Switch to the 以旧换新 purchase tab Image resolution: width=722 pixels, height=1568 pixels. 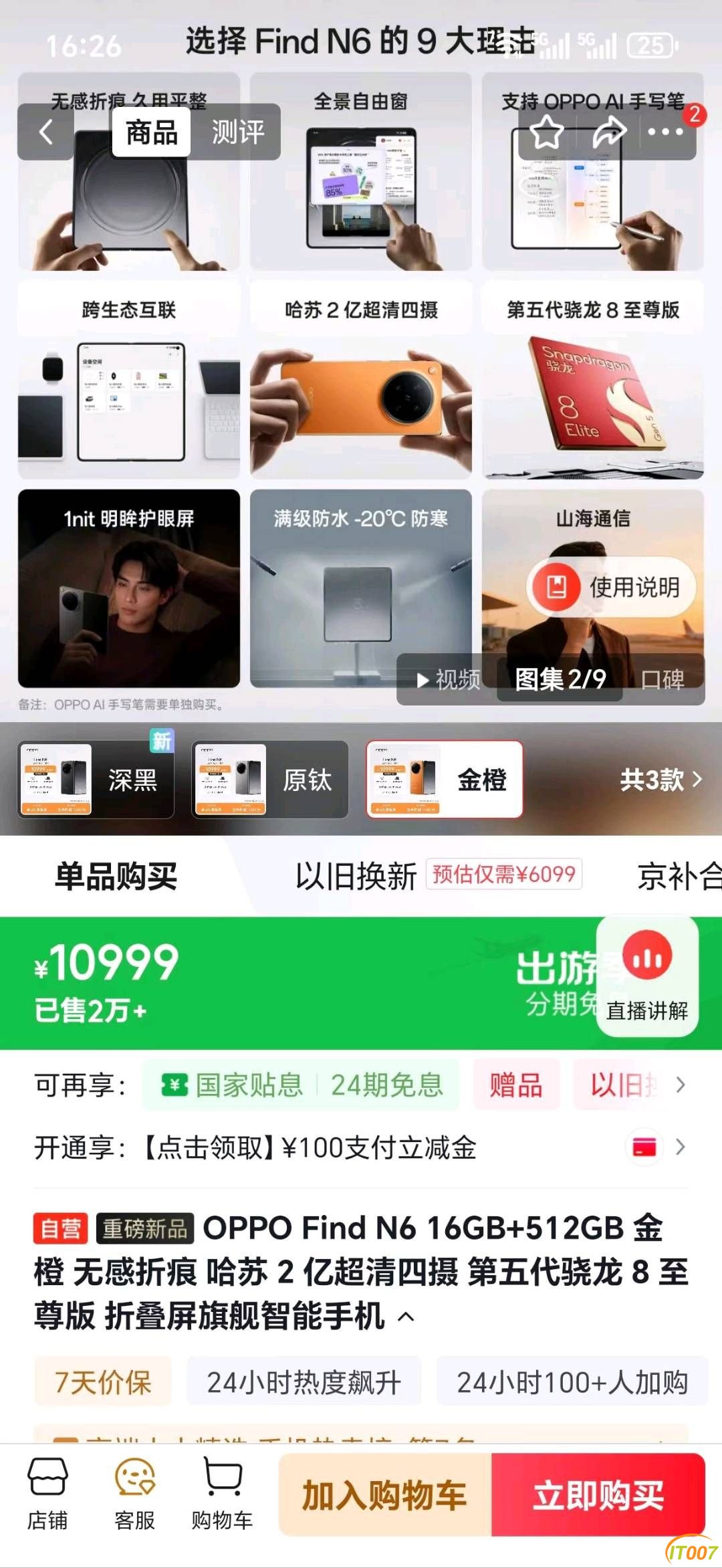[x=356, y=876]
